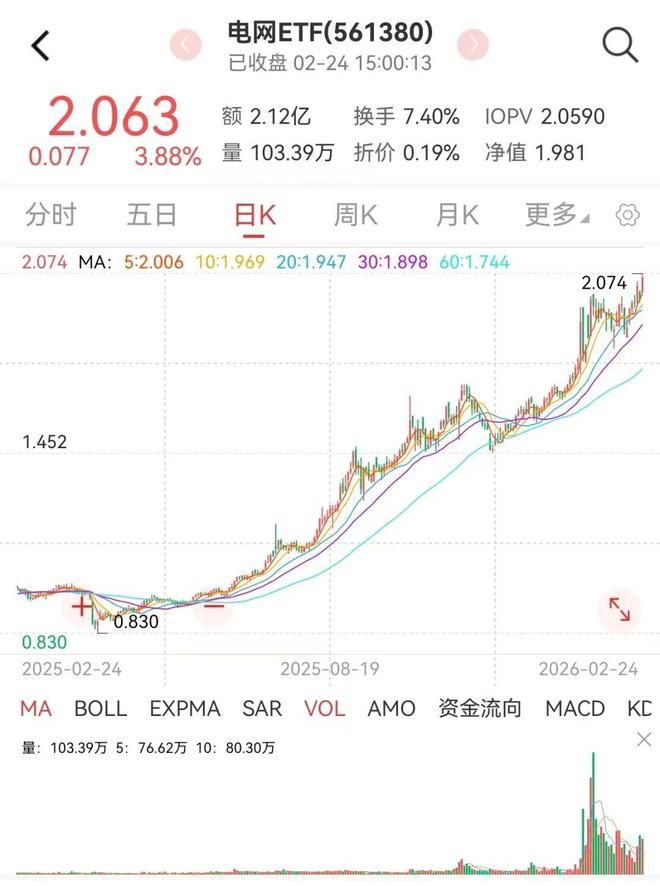
Task: Zoom in the K-line chart
Action: [82, 606]
